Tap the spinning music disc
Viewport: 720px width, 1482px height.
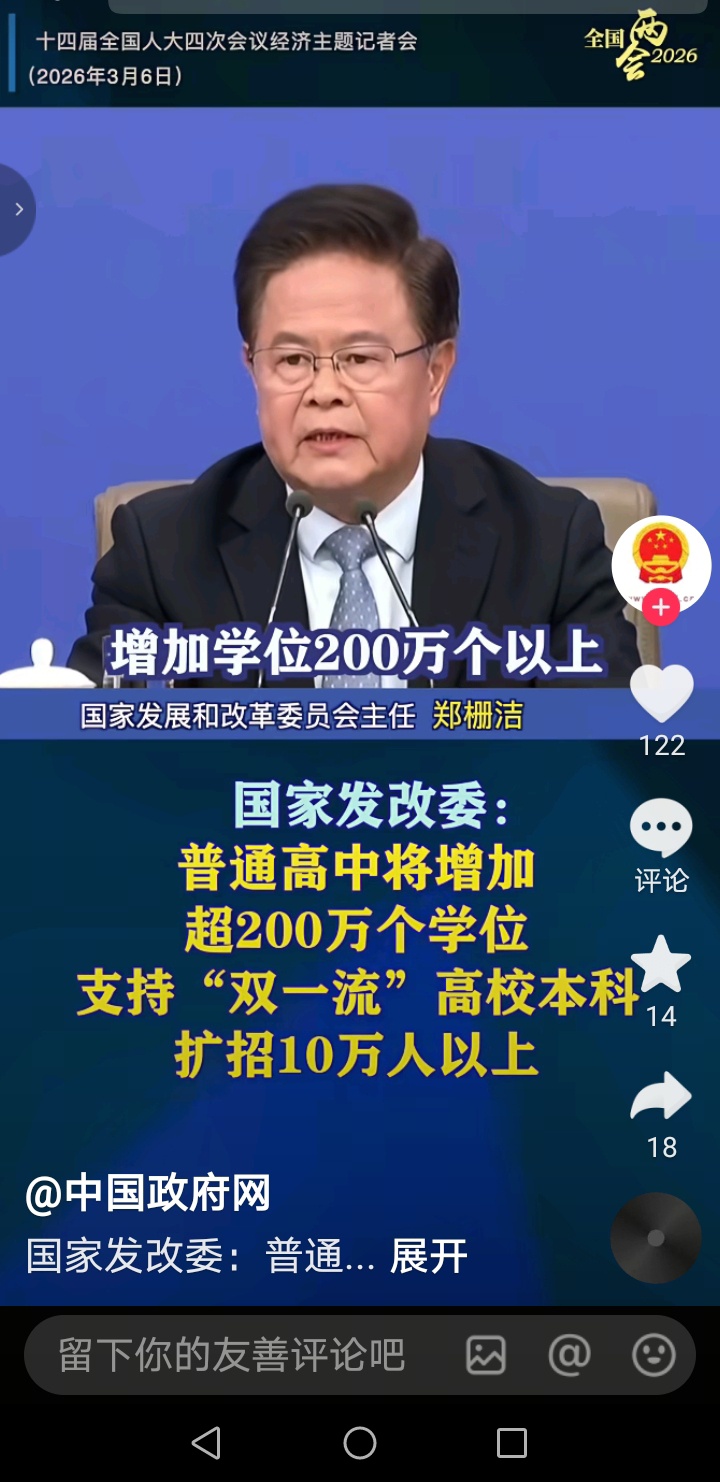point(656,1238)
